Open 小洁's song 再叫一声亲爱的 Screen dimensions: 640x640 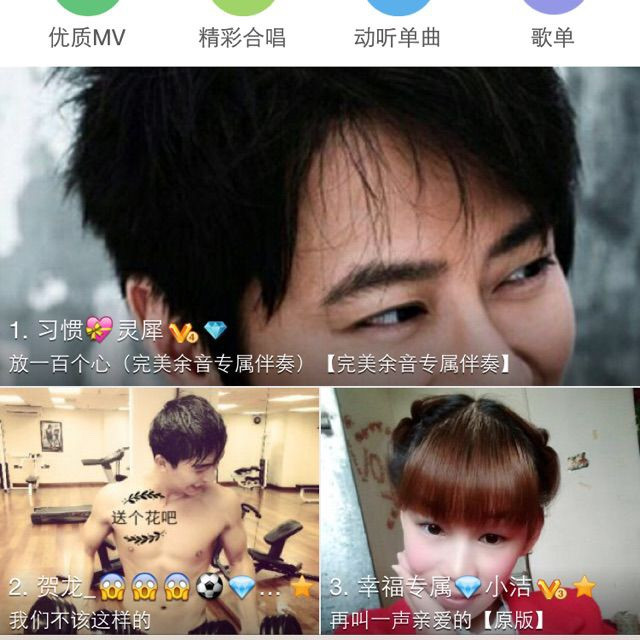[x=480, y=511]
